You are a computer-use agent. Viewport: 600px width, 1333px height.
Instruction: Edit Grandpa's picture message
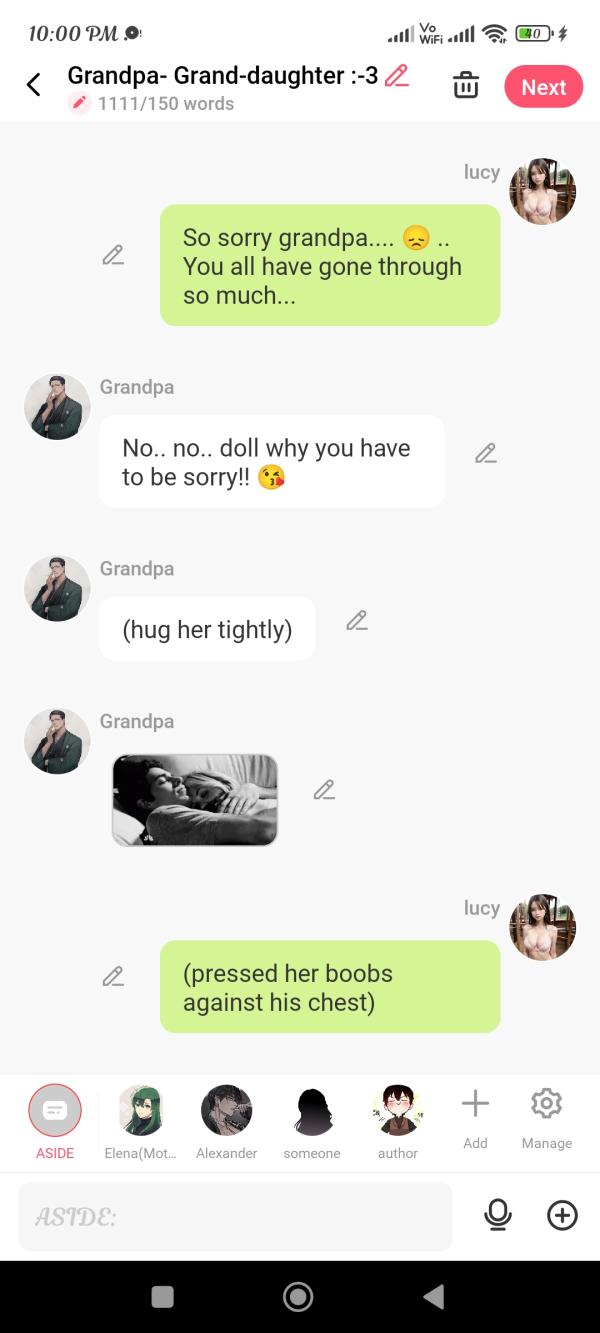324,790
